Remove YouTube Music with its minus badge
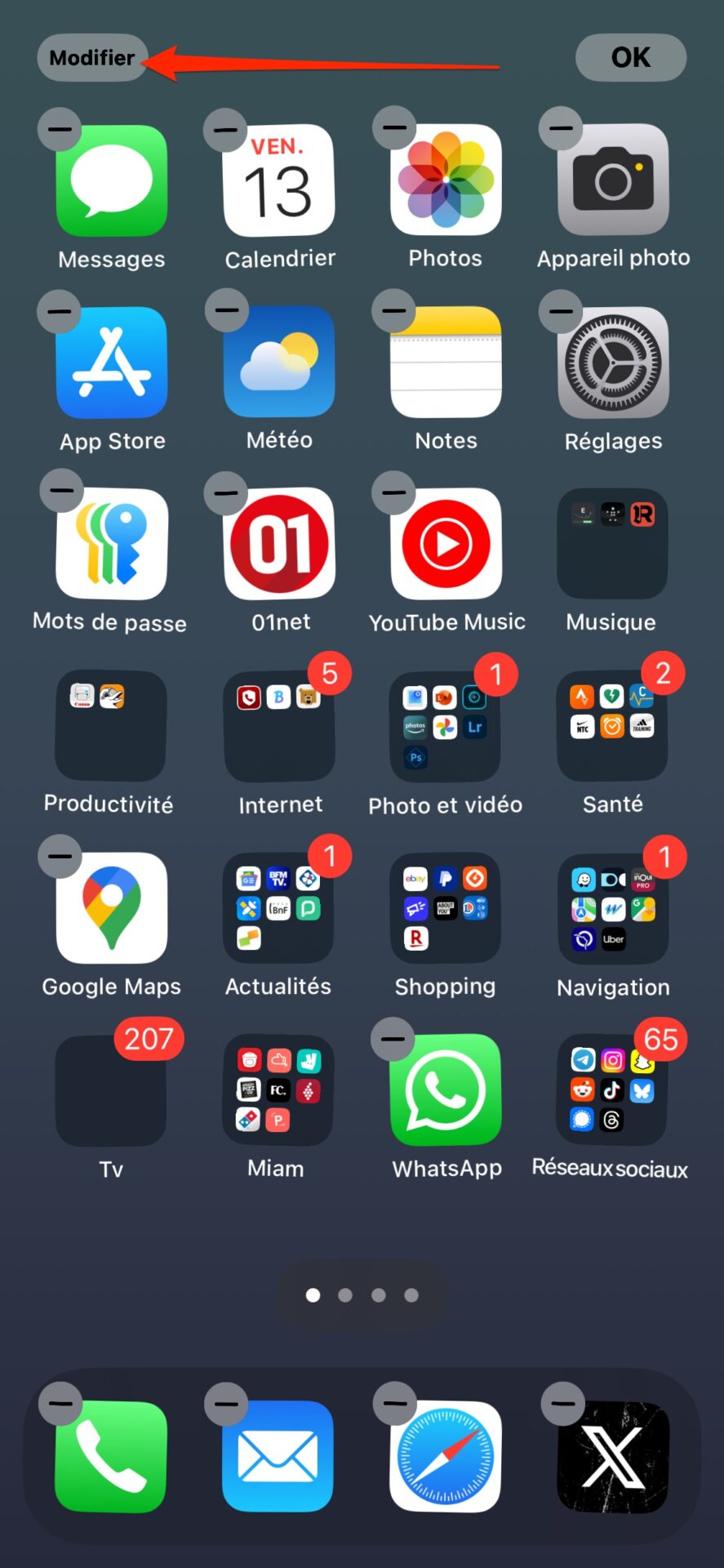 click(x=393, y=492)
